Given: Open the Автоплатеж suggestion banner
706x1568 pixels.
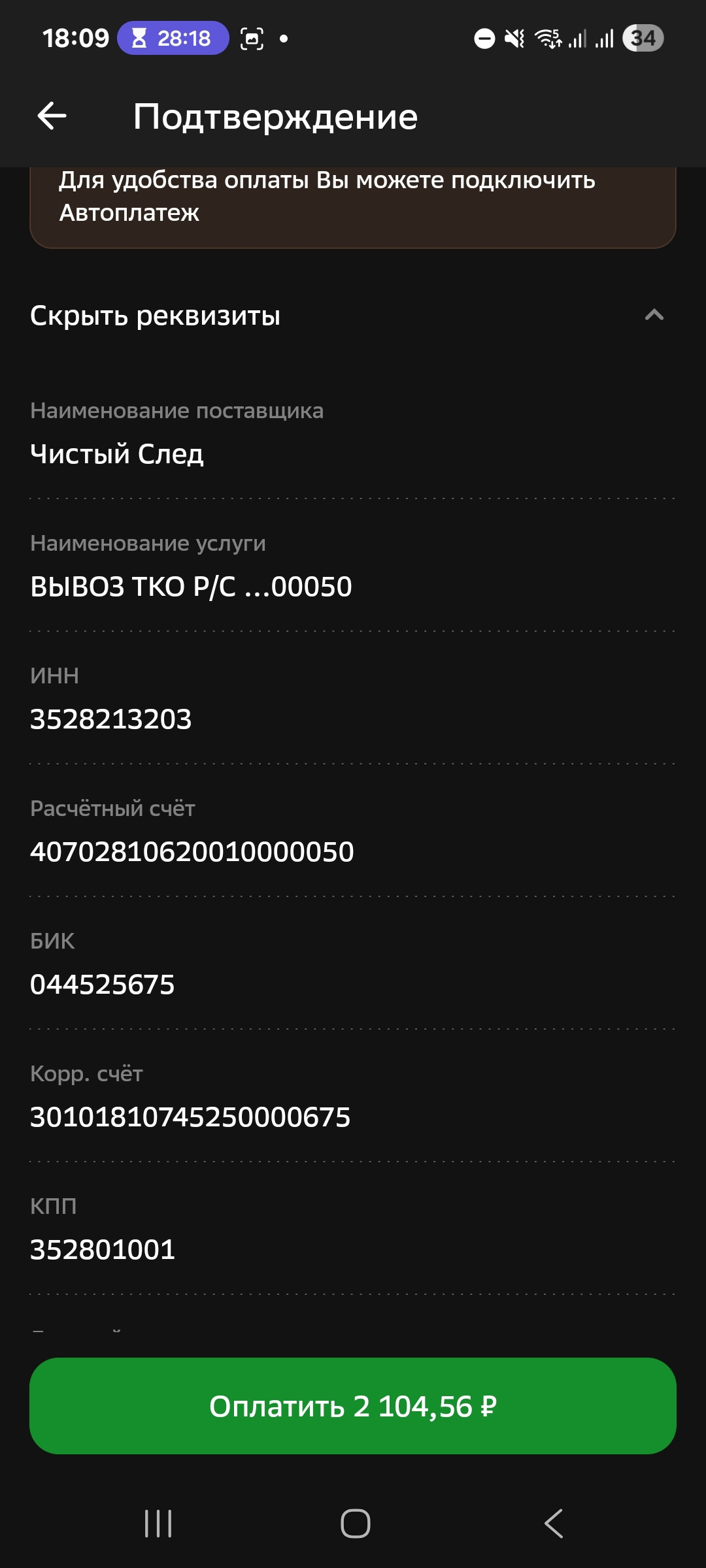Looking at the screenshot, I should point(353,204).
